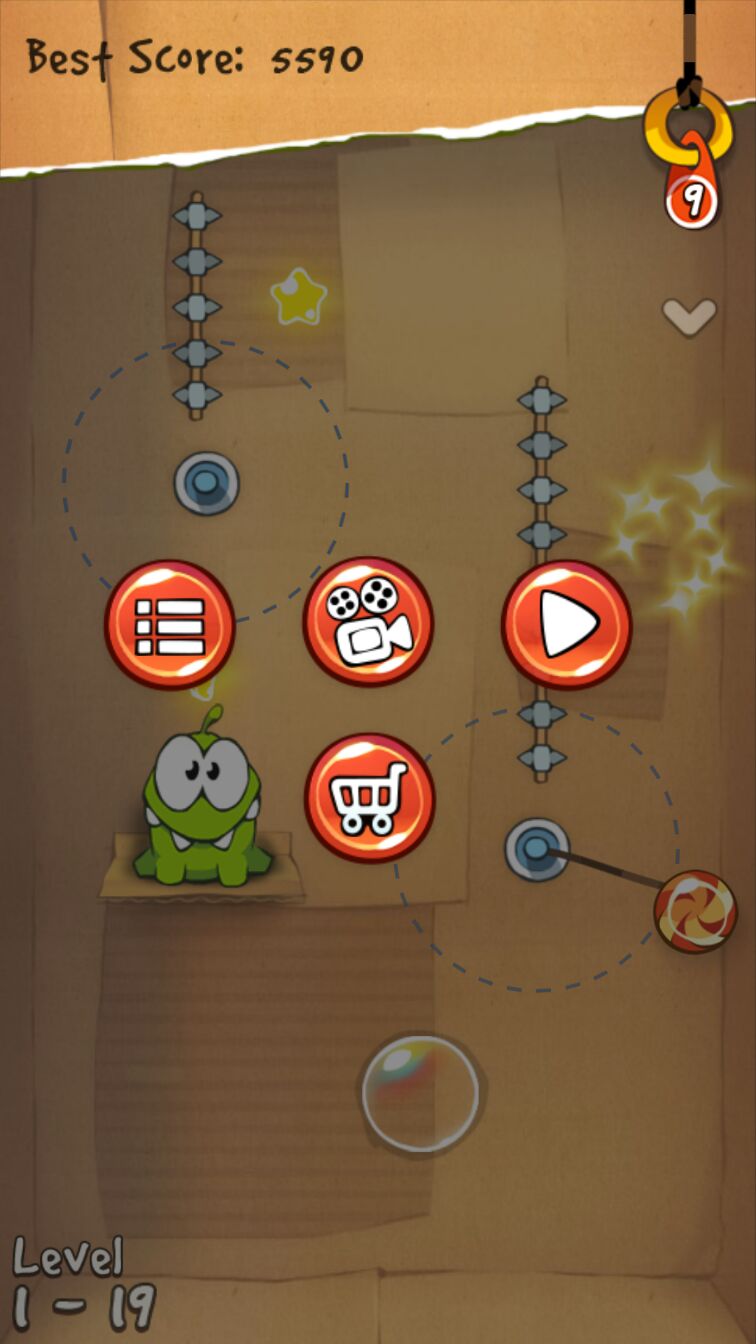Open the level select list menu

pyautogui.click(x=169, y=624)
